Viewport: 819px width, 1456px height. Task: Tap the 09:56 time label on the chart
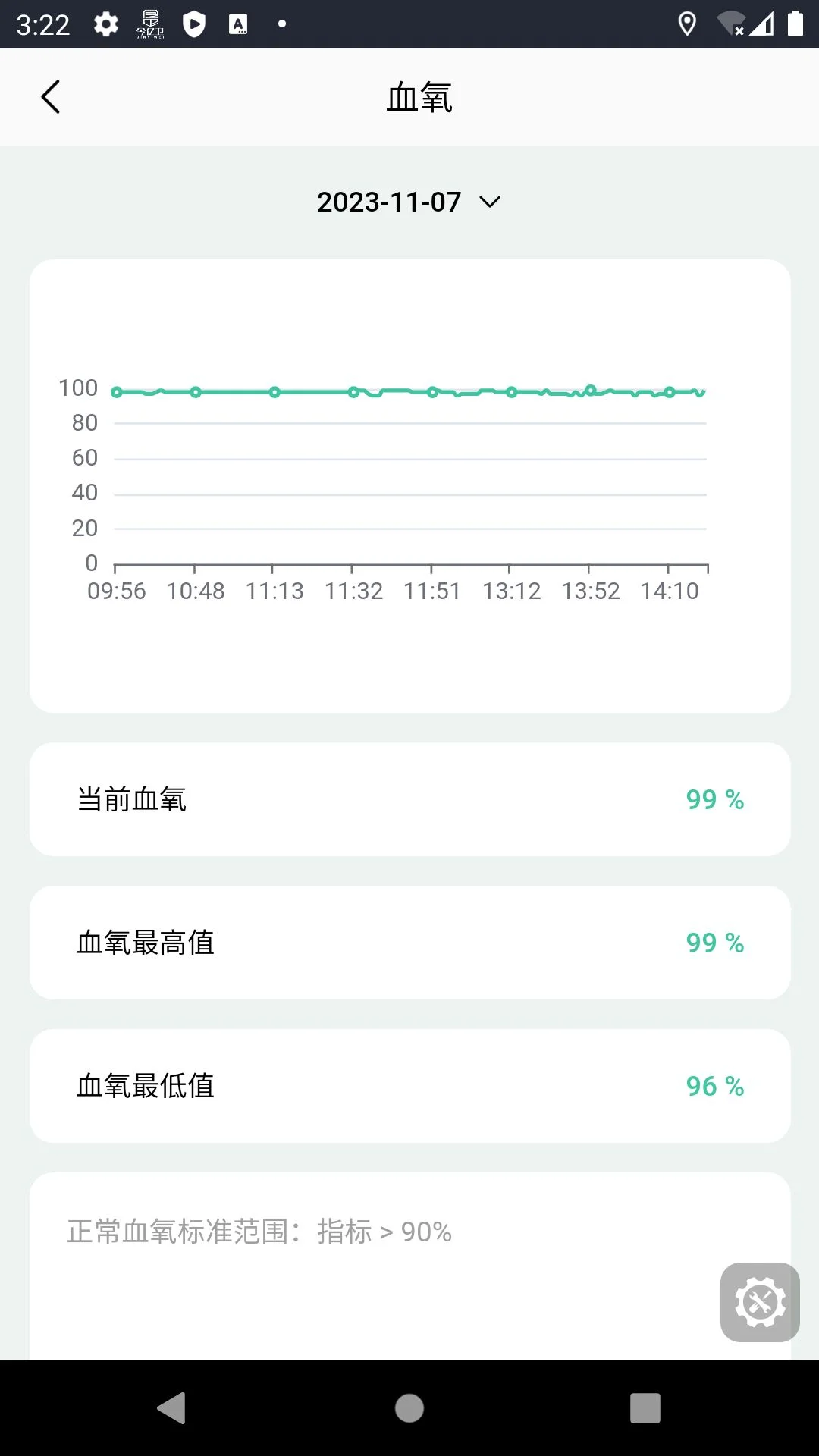point(116,591)
